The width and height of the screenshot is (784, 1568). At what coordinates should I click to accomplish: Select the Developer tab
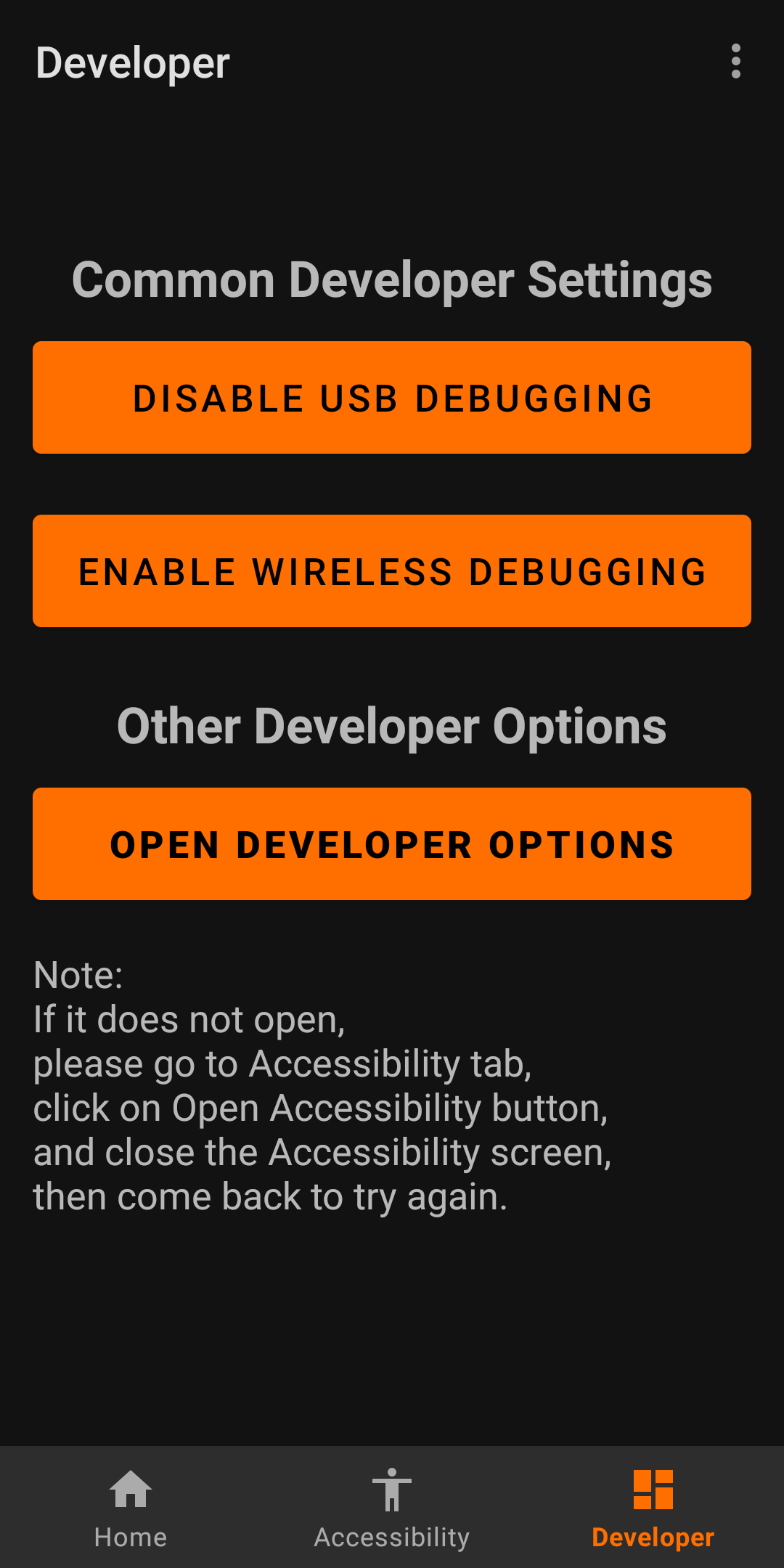tap(653, 1508)
